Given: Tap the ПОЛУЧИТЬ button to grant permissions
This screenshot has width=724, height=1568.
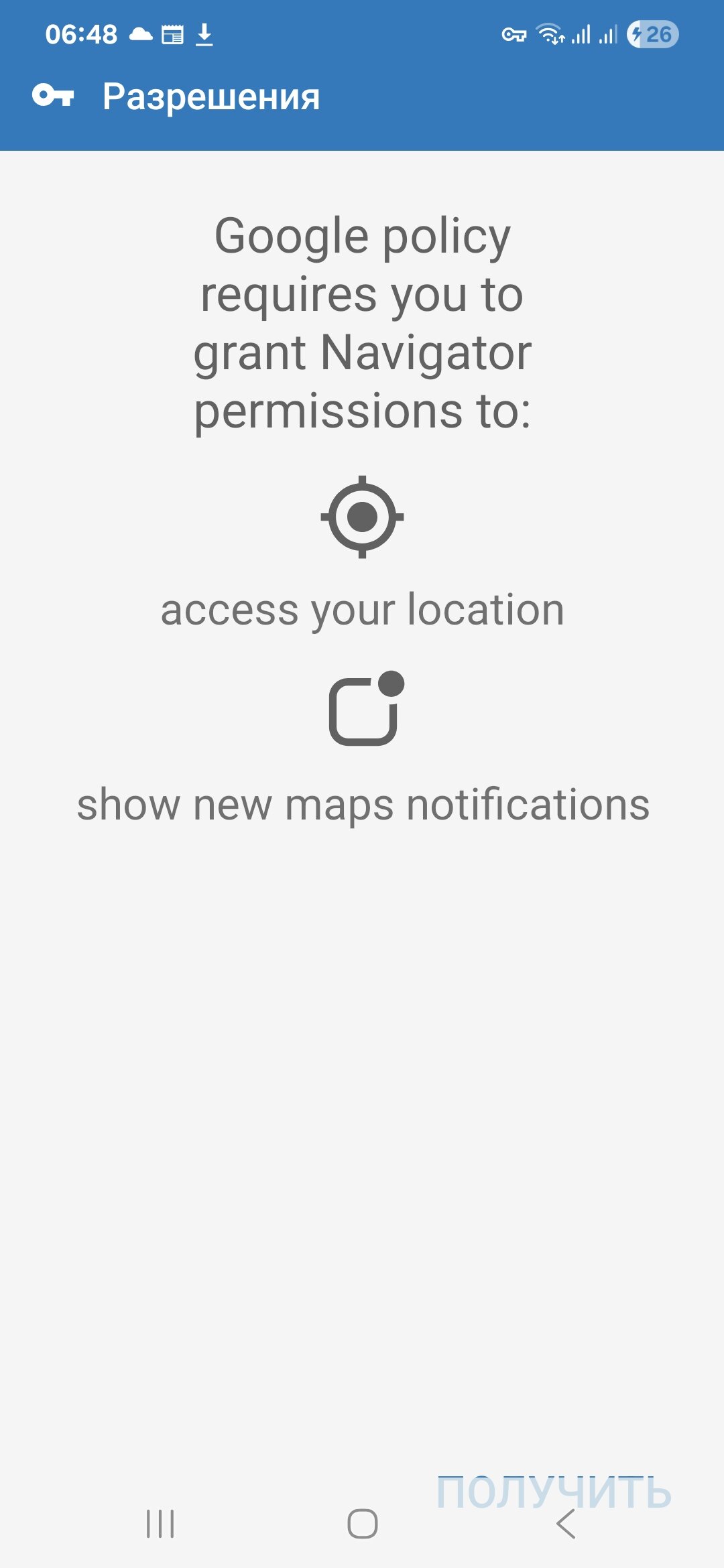Looking at the screenshot, I should click(x=553, y=1492).
